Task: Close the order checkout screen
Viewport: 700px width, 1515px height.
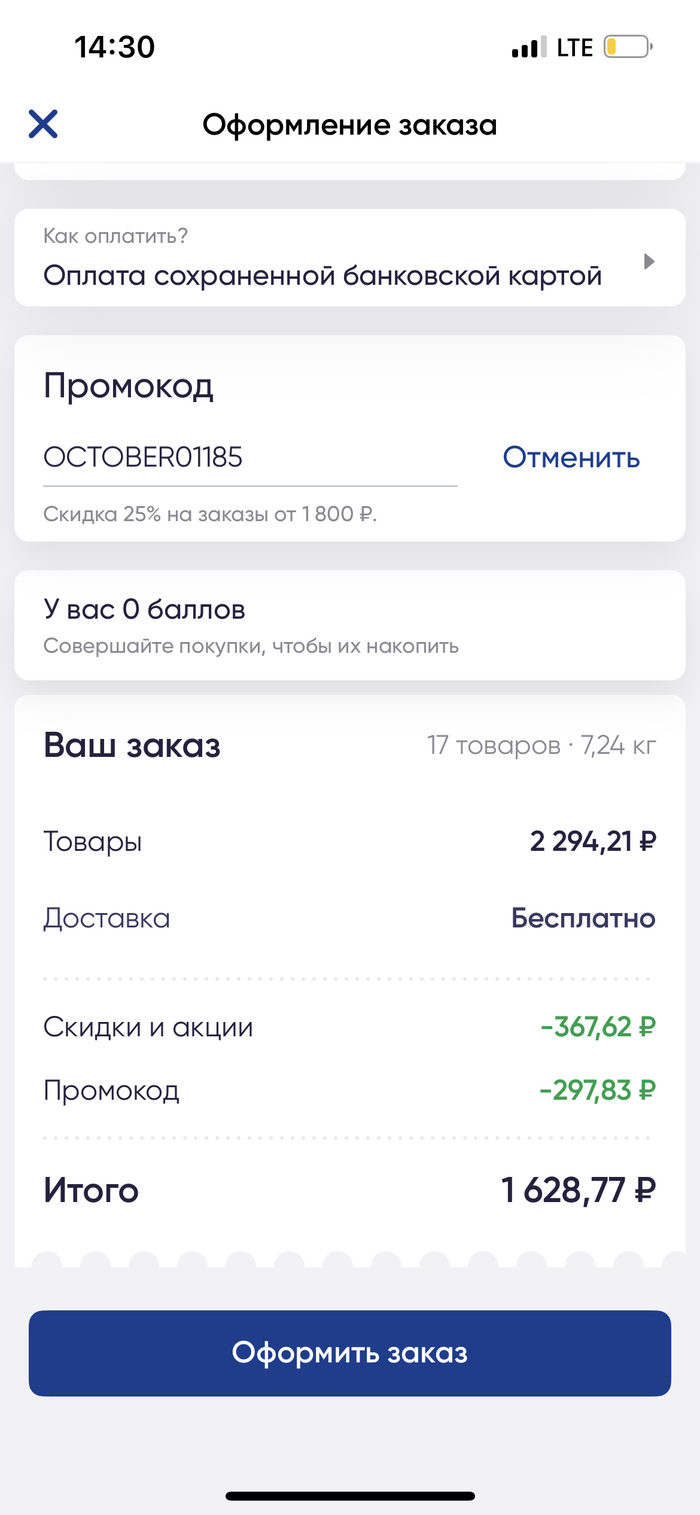Action: (x=43, y=124)
